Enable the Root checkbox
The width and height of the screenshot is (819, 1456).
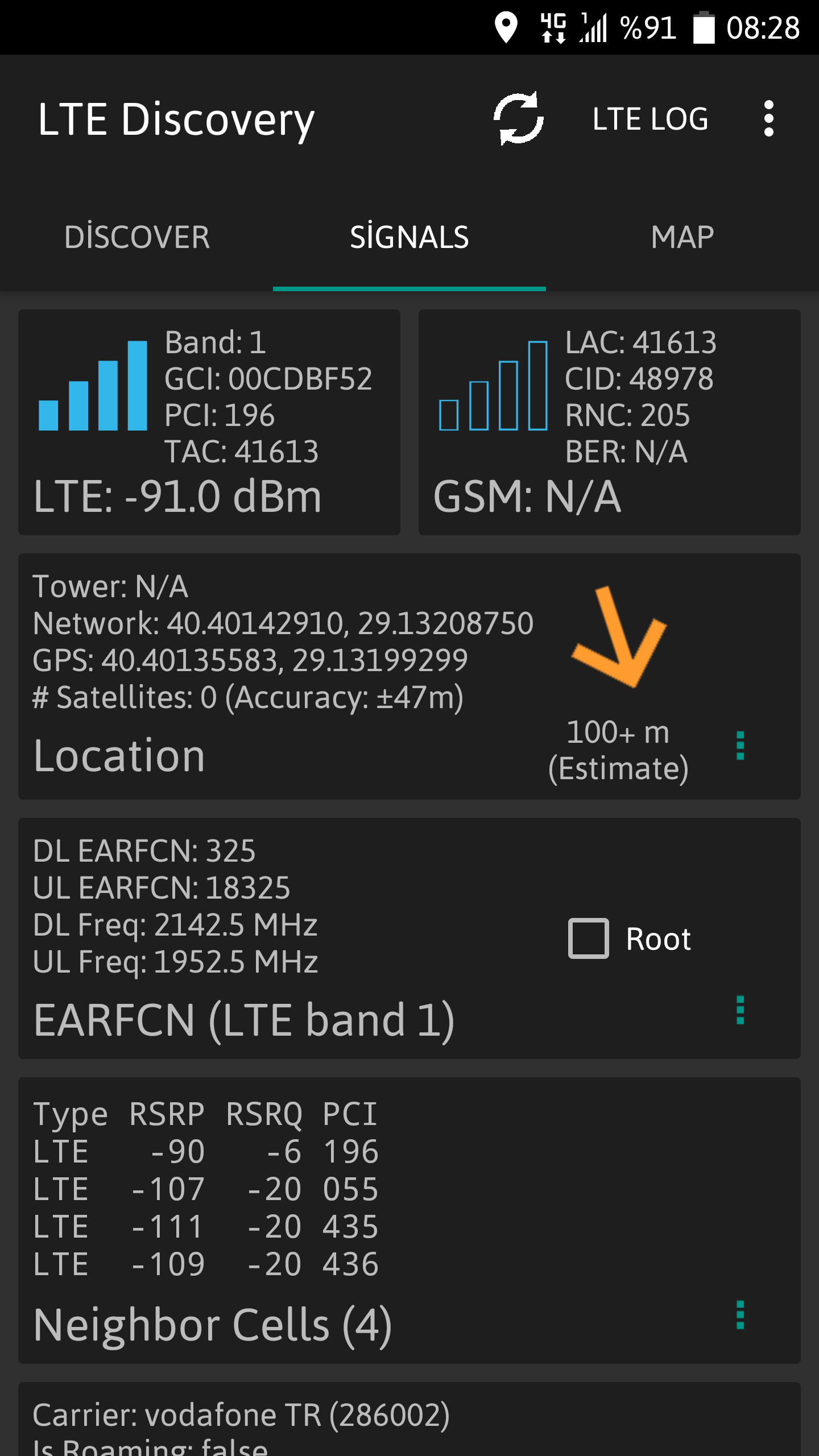[589, 938]
